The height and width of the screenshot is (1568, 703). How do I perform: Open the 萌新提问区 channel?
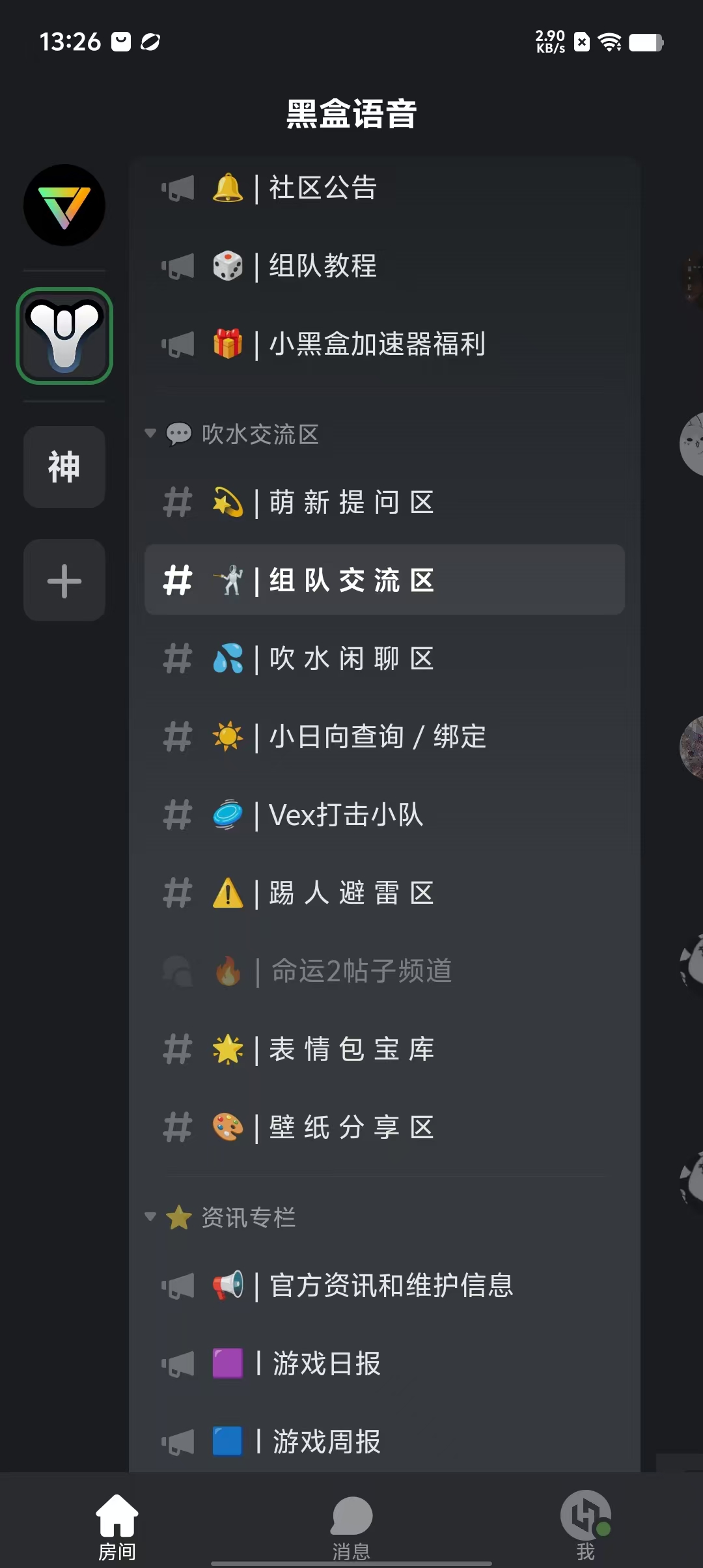click(x=384, y=502)
